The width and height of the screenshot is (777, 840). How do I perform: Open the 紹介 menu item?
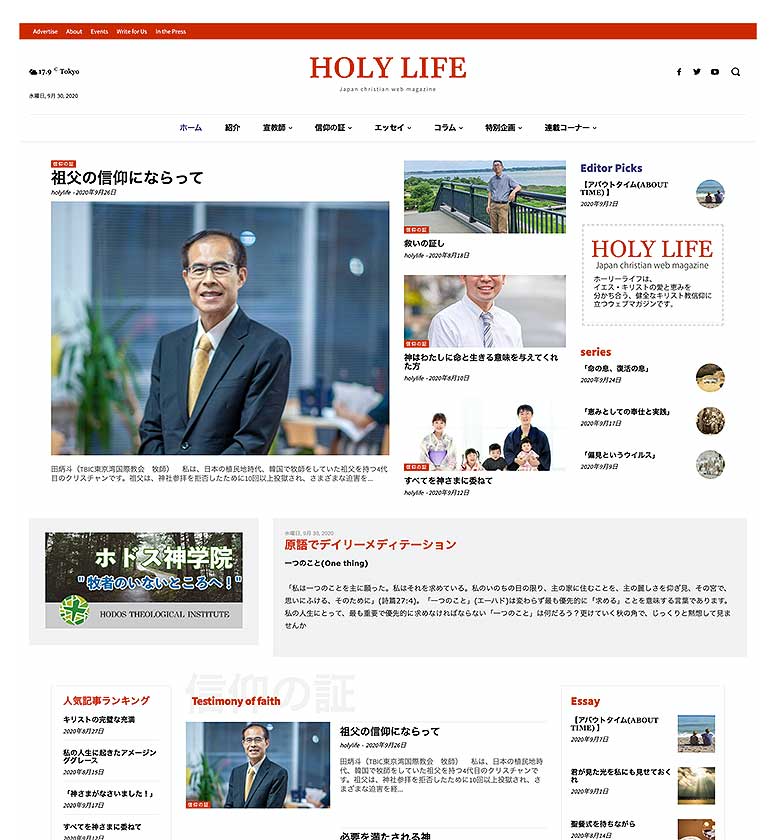tap(232, 128)
